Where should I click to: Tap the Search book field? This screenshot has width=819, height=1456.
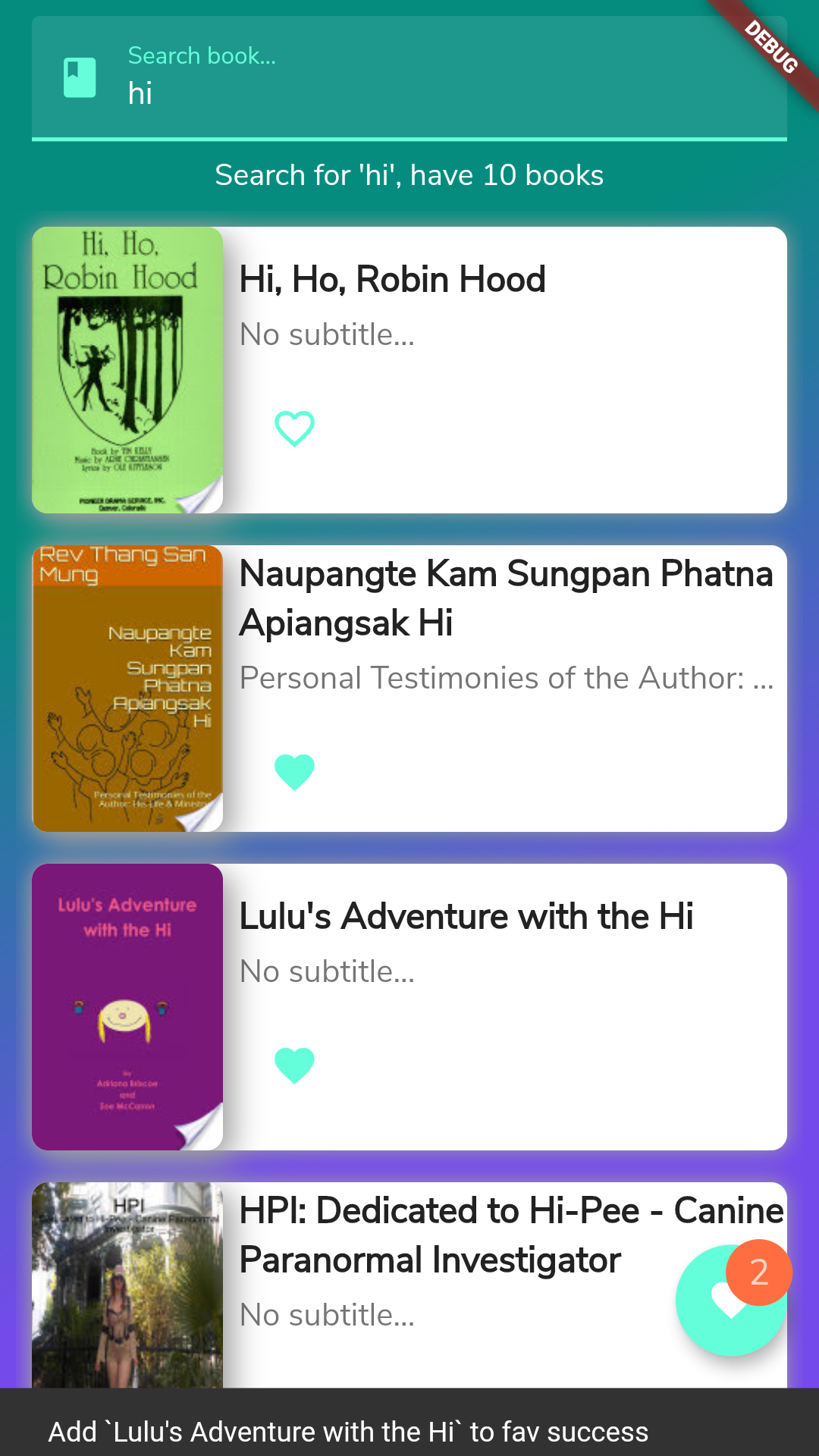[409, 78]
